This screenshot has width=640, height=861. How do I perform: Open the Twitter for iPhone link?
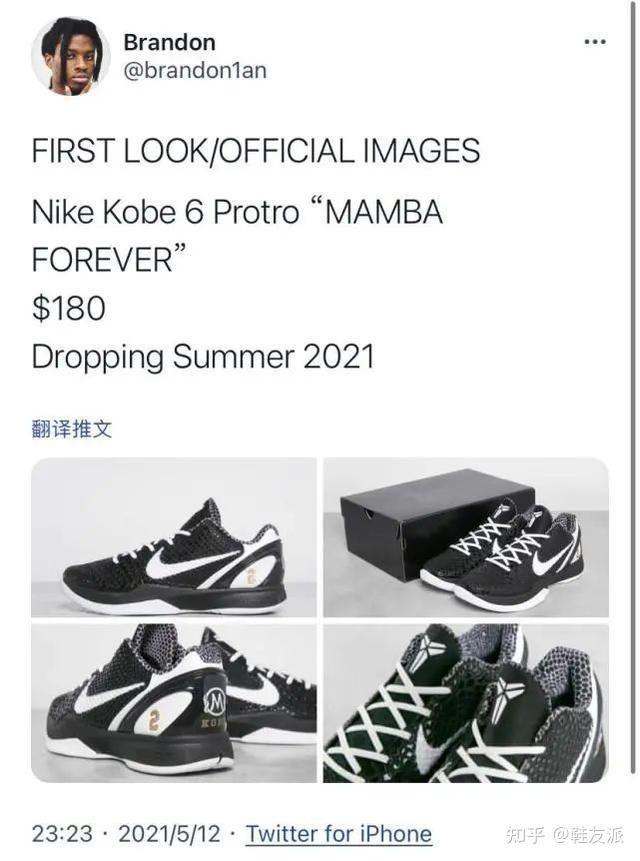coord(339,833)
